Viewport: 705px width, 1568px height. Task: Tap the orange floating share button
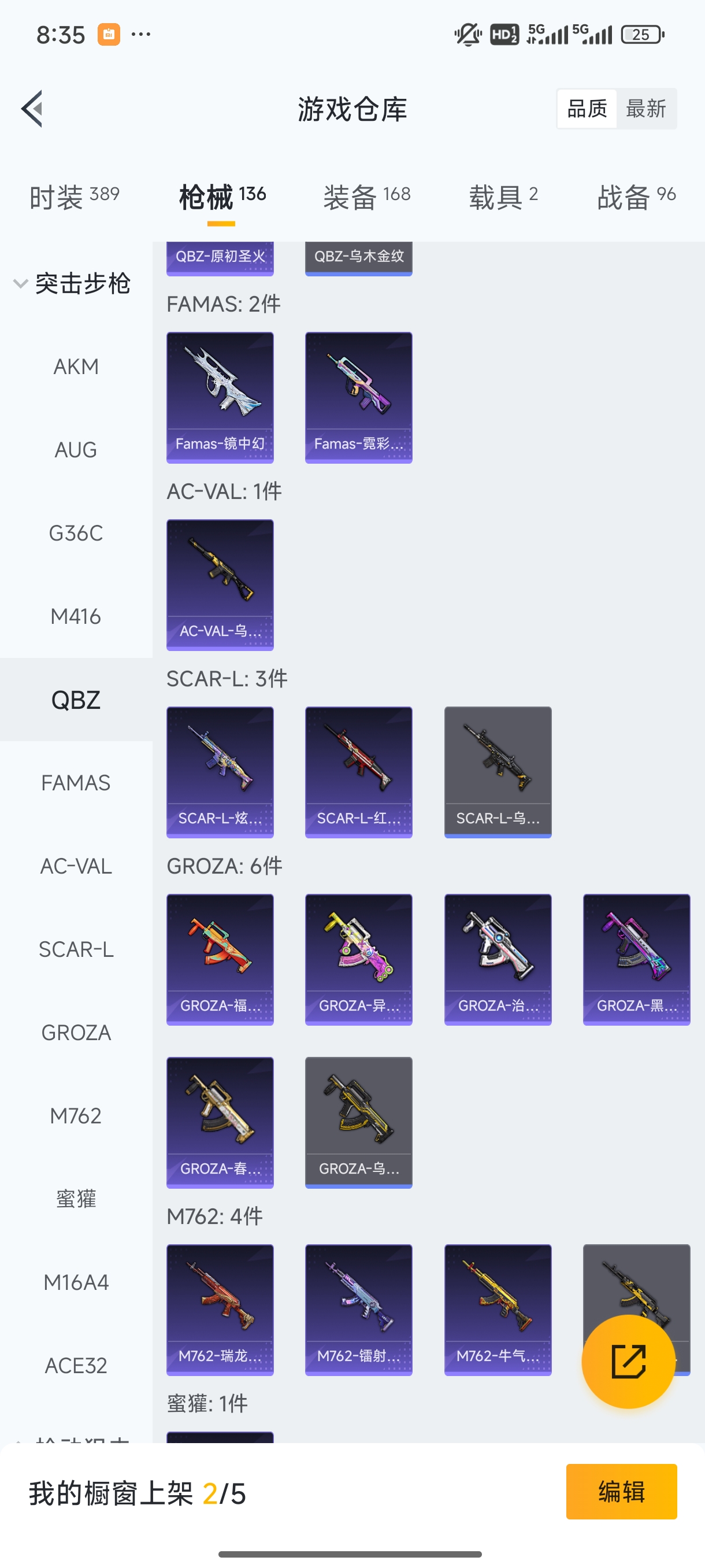coord(628,1362)
